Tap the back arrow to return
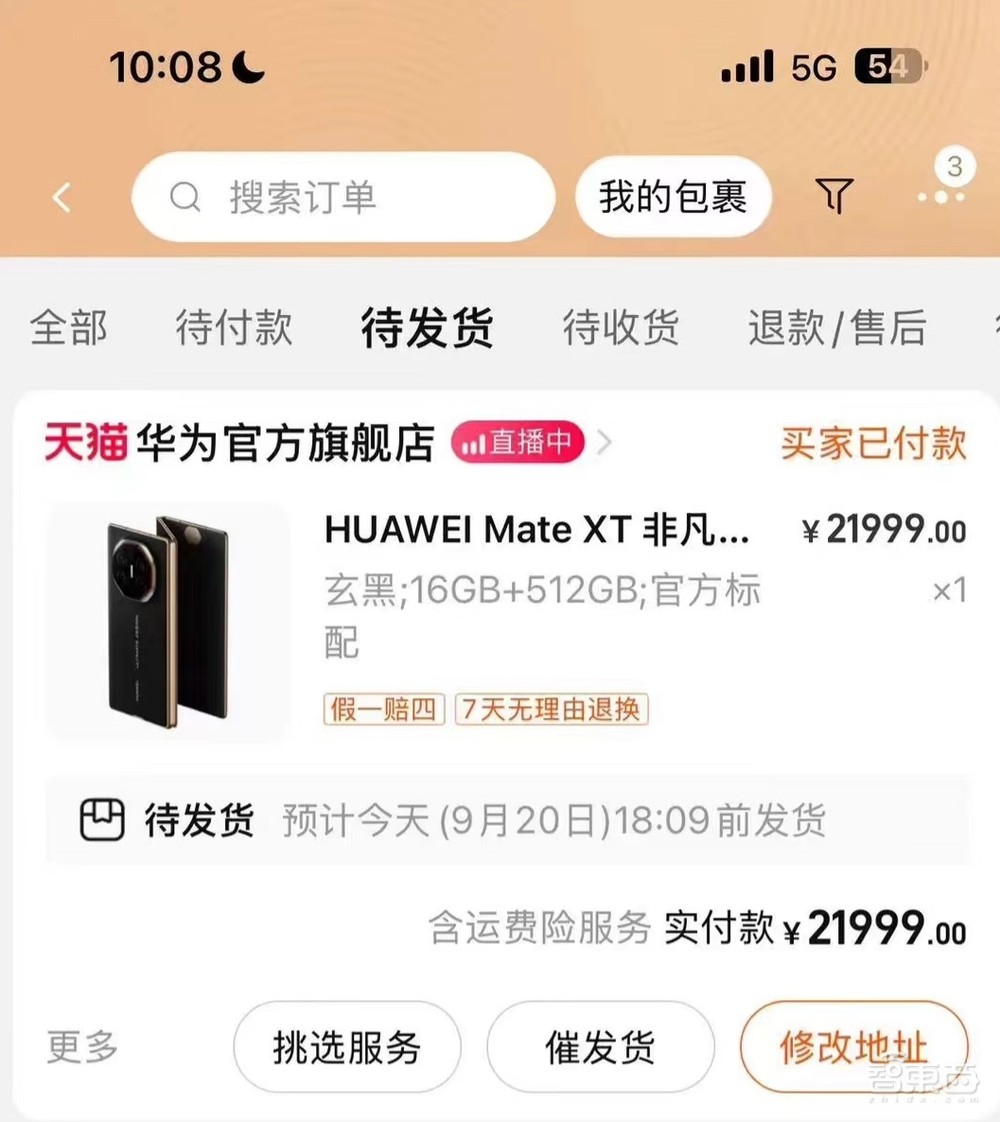The width and height of the screenshot is (1000, 1122). (x=62, y=197)
